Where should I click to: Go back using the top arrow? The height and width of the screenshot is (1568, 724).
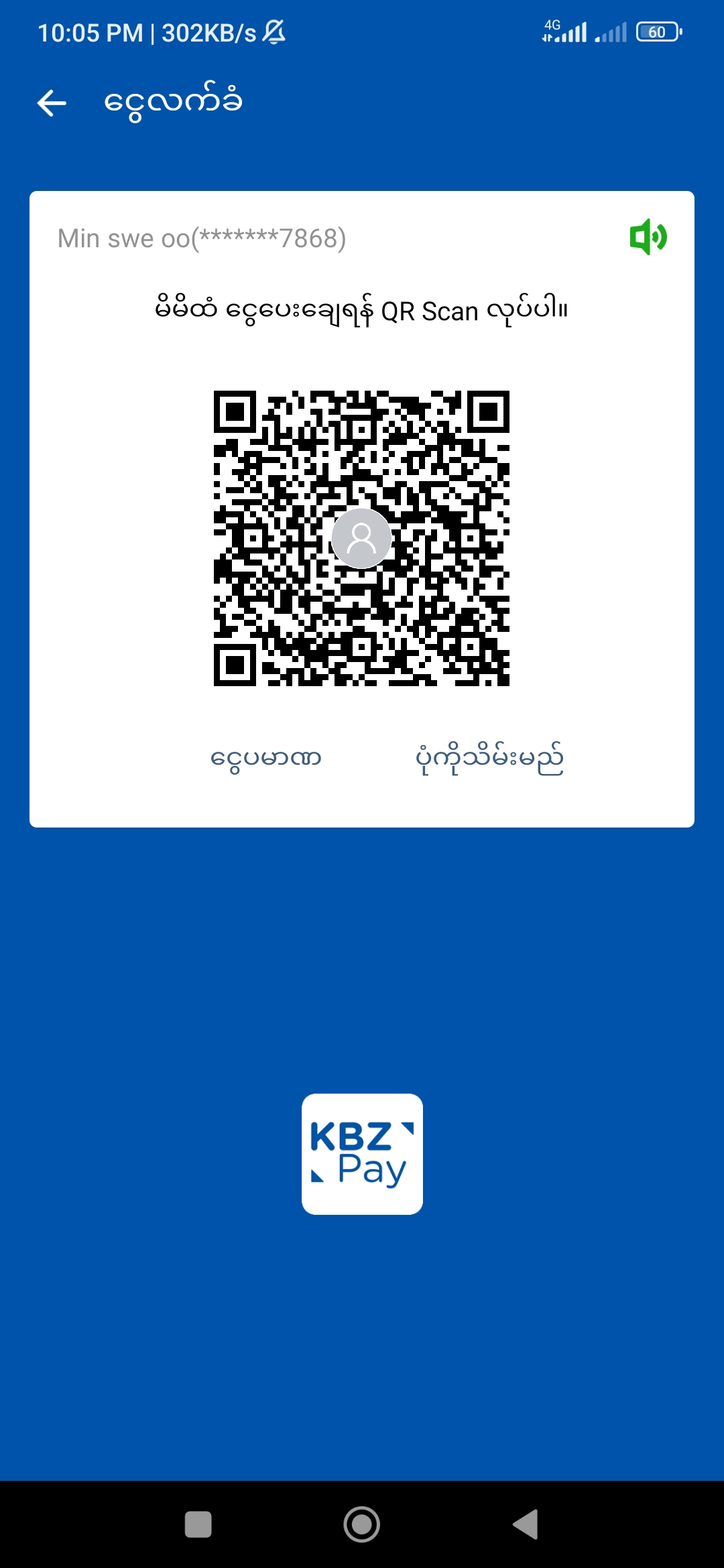tap(52, 103)
